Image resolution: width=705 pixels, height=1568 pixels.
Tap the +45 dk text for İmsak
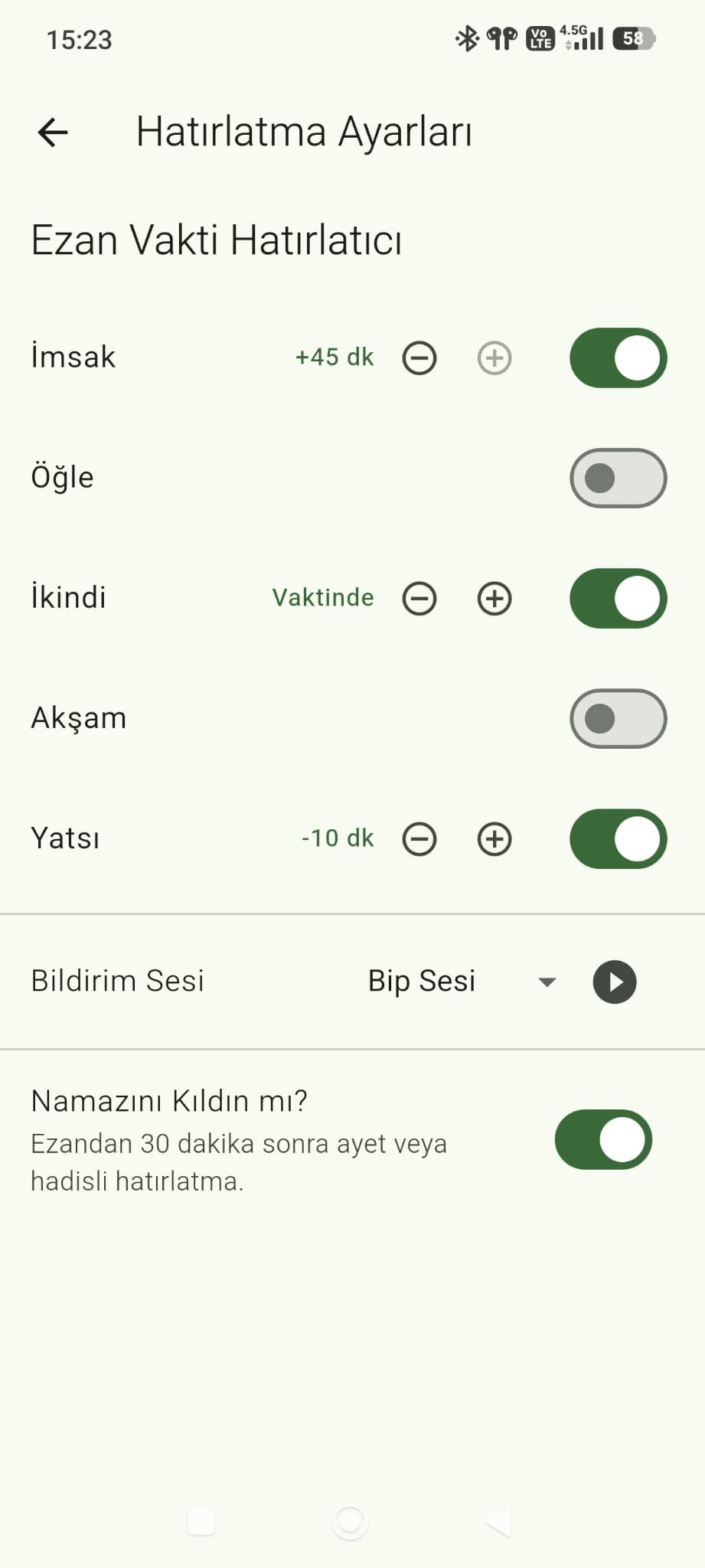pos(334,357)
